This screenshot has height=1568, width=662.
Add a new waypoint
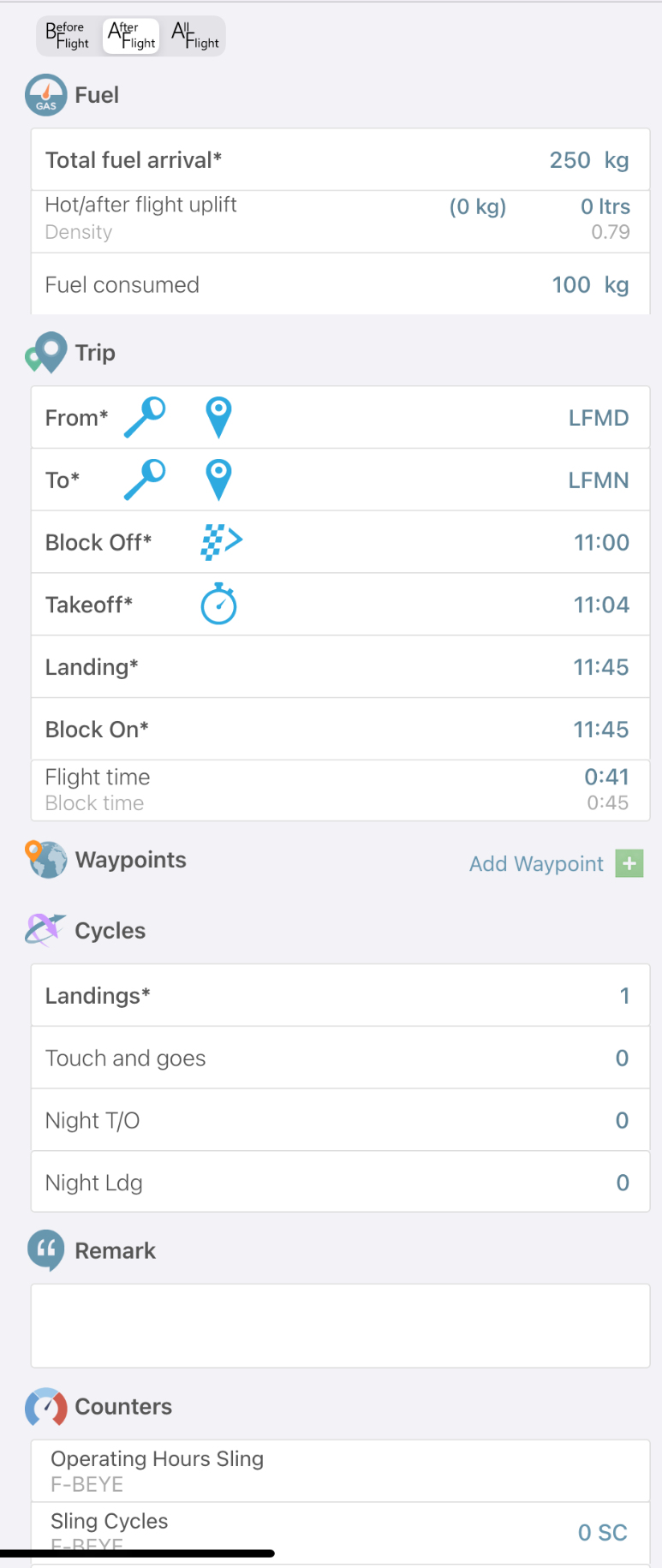tap(629, 863)
